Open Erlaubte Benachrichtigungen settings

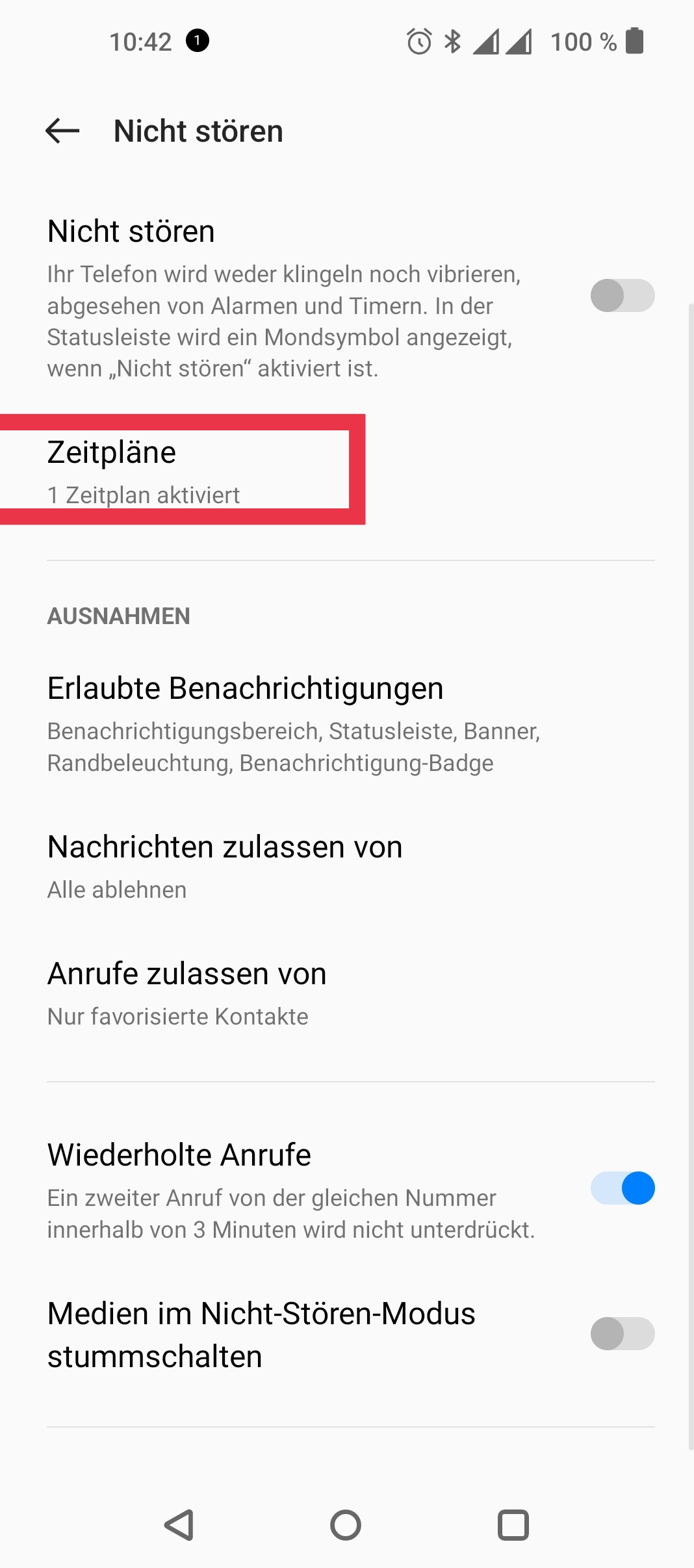pos(292,723)
